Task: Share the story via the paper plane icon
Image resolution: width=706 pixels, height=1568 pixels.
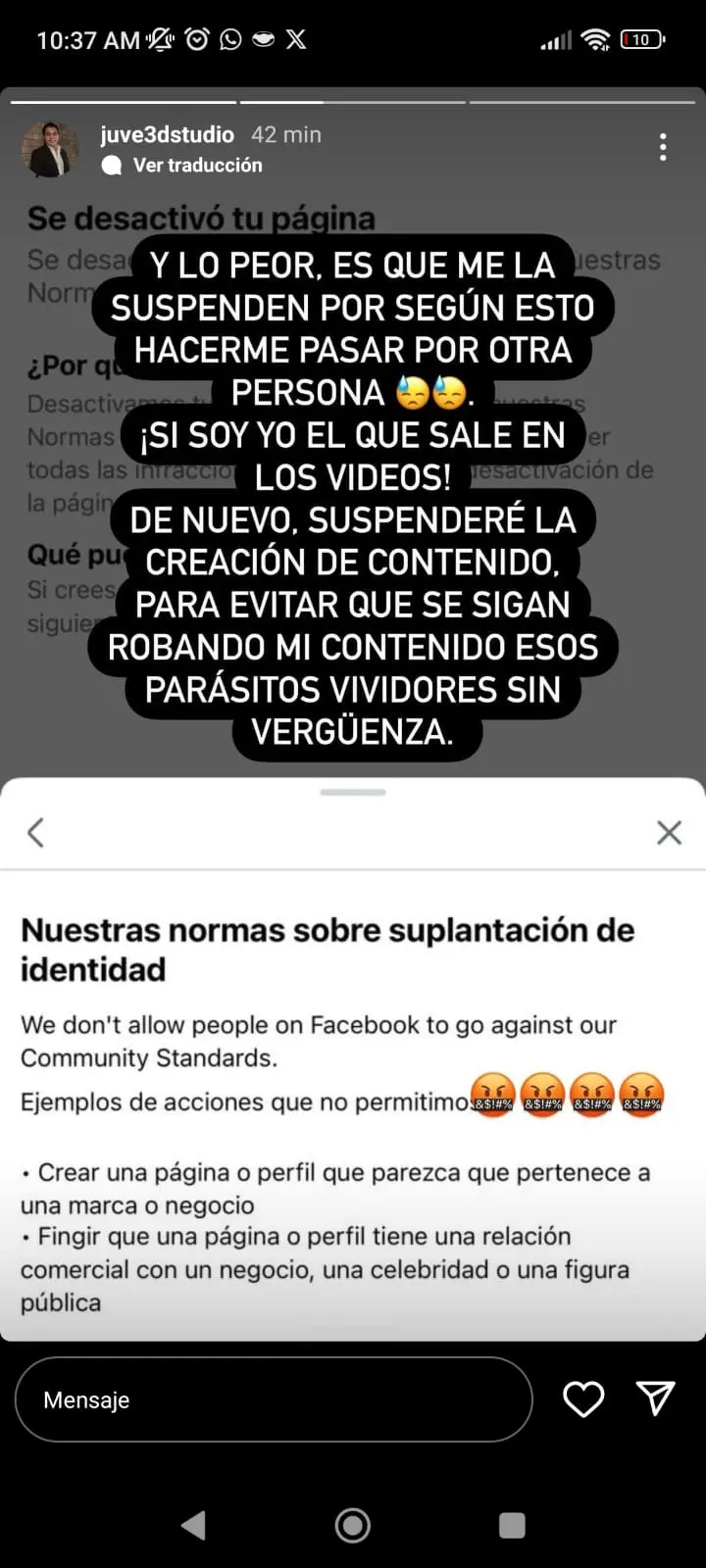Action: tap(655, 1398)
